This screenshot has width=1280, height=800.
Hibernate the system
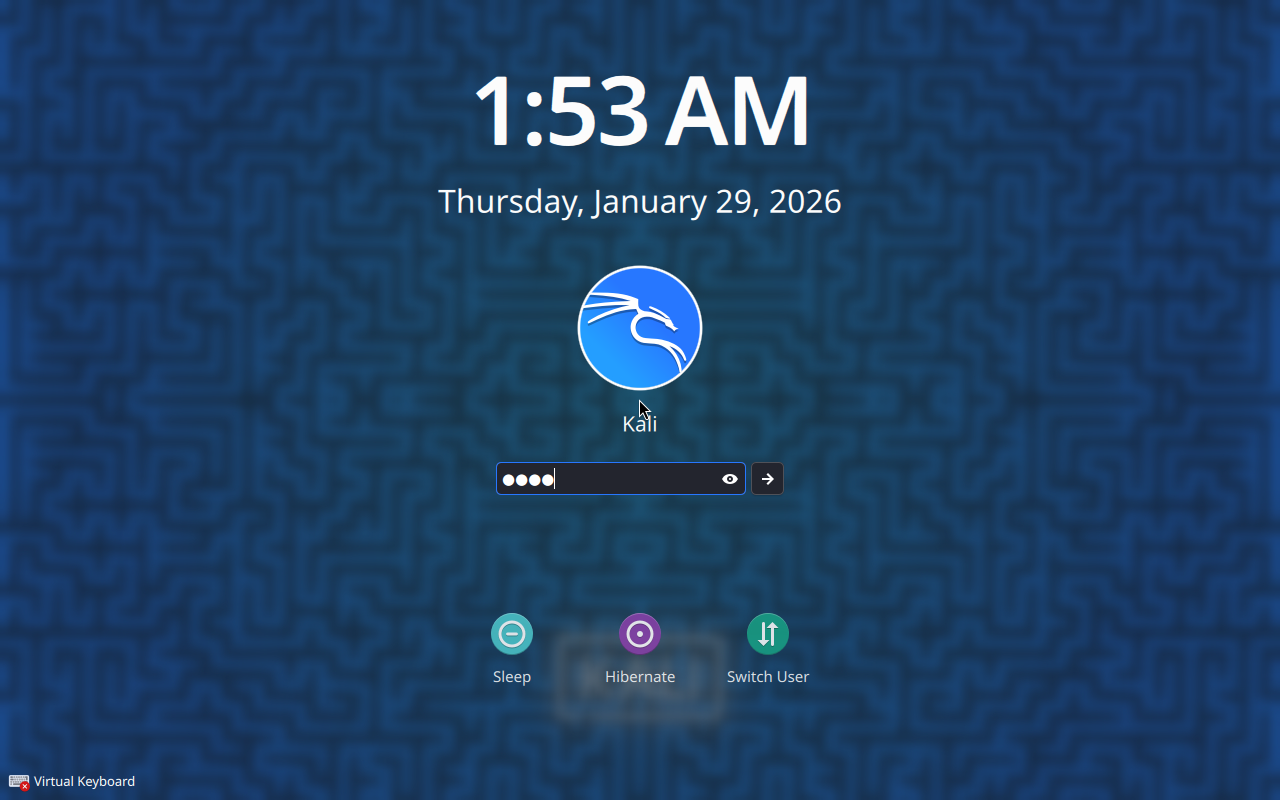[640, 634]
